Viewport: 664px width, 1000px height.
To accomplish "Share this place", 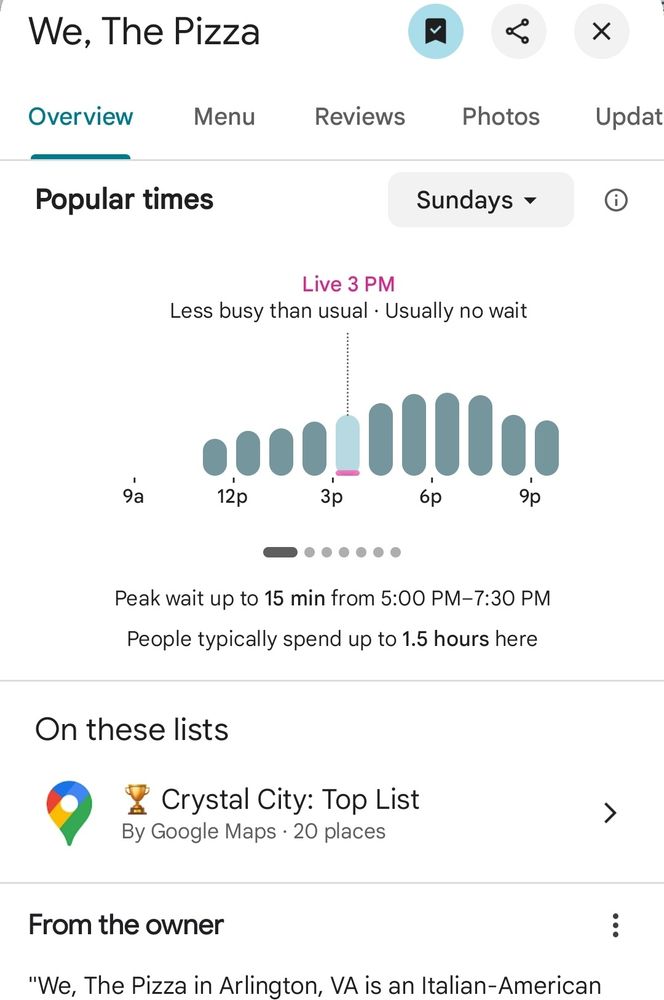I will tap(518, 32).
